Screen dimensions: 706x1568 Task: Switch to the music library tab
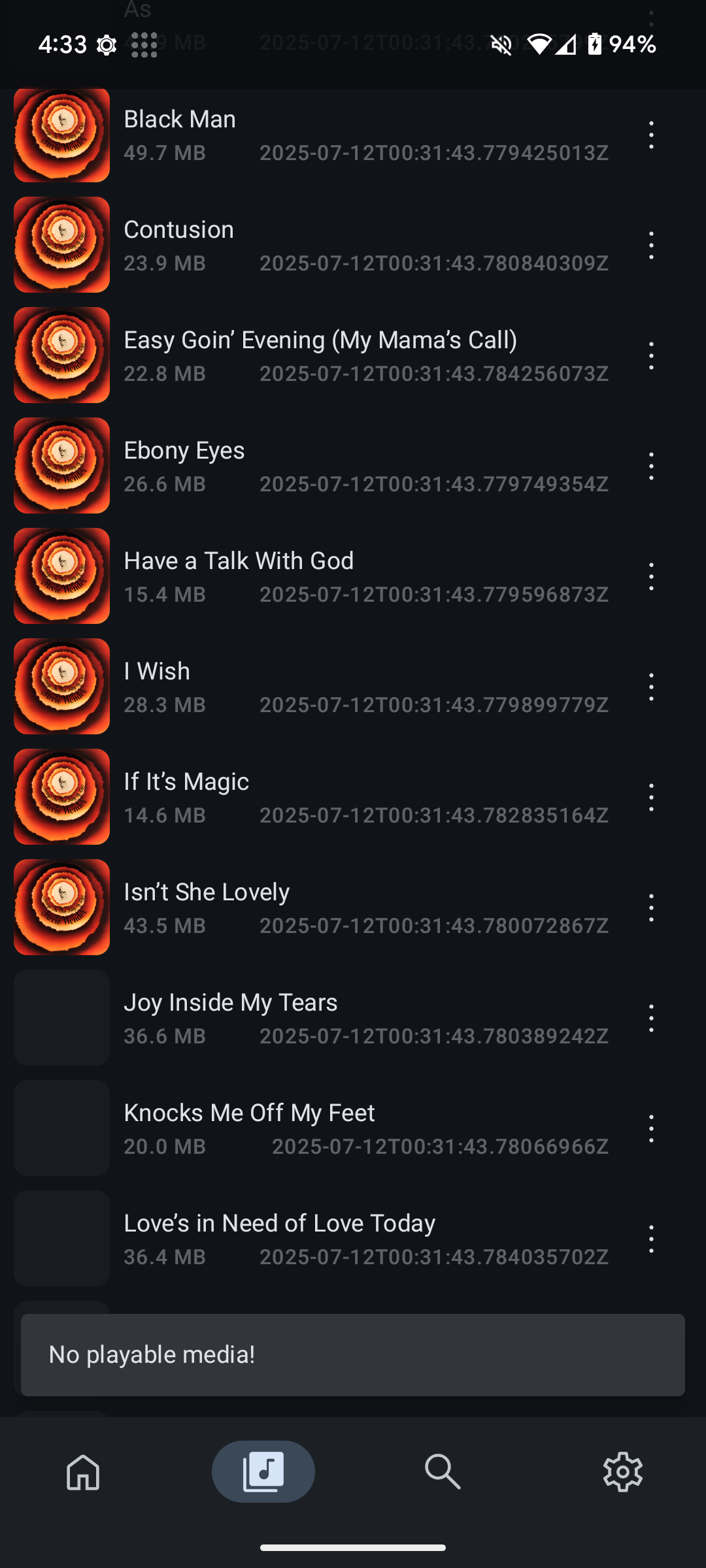point(263,1472)
